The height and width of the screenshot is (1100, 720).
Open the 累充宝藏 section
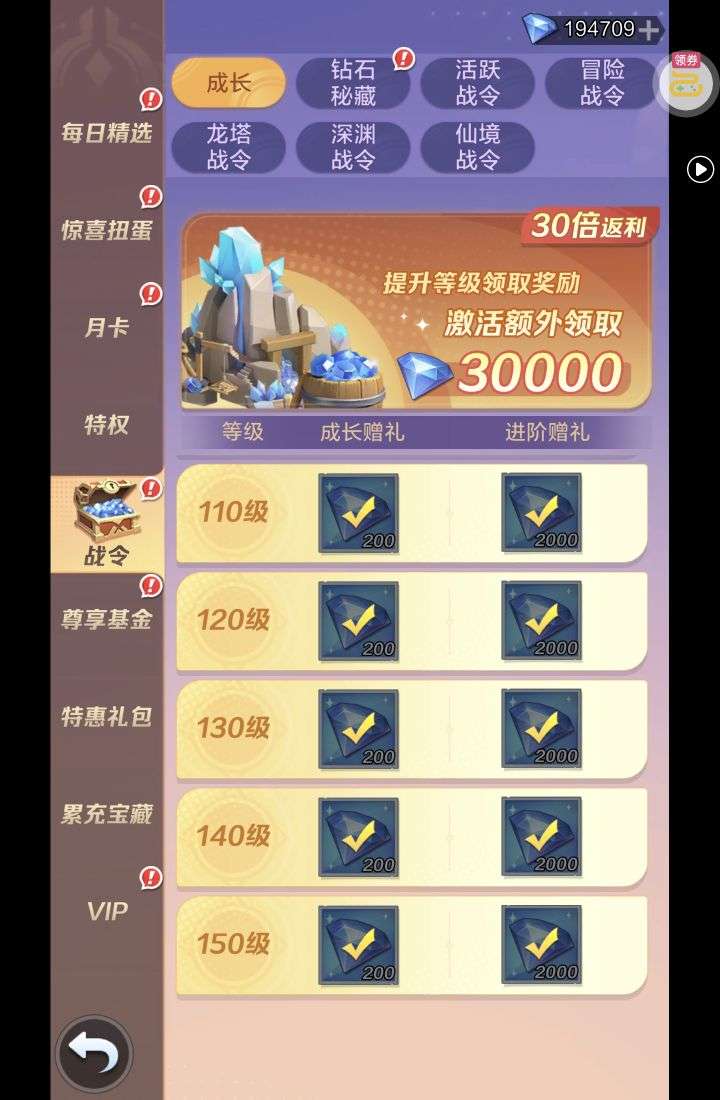pos(106,814)
